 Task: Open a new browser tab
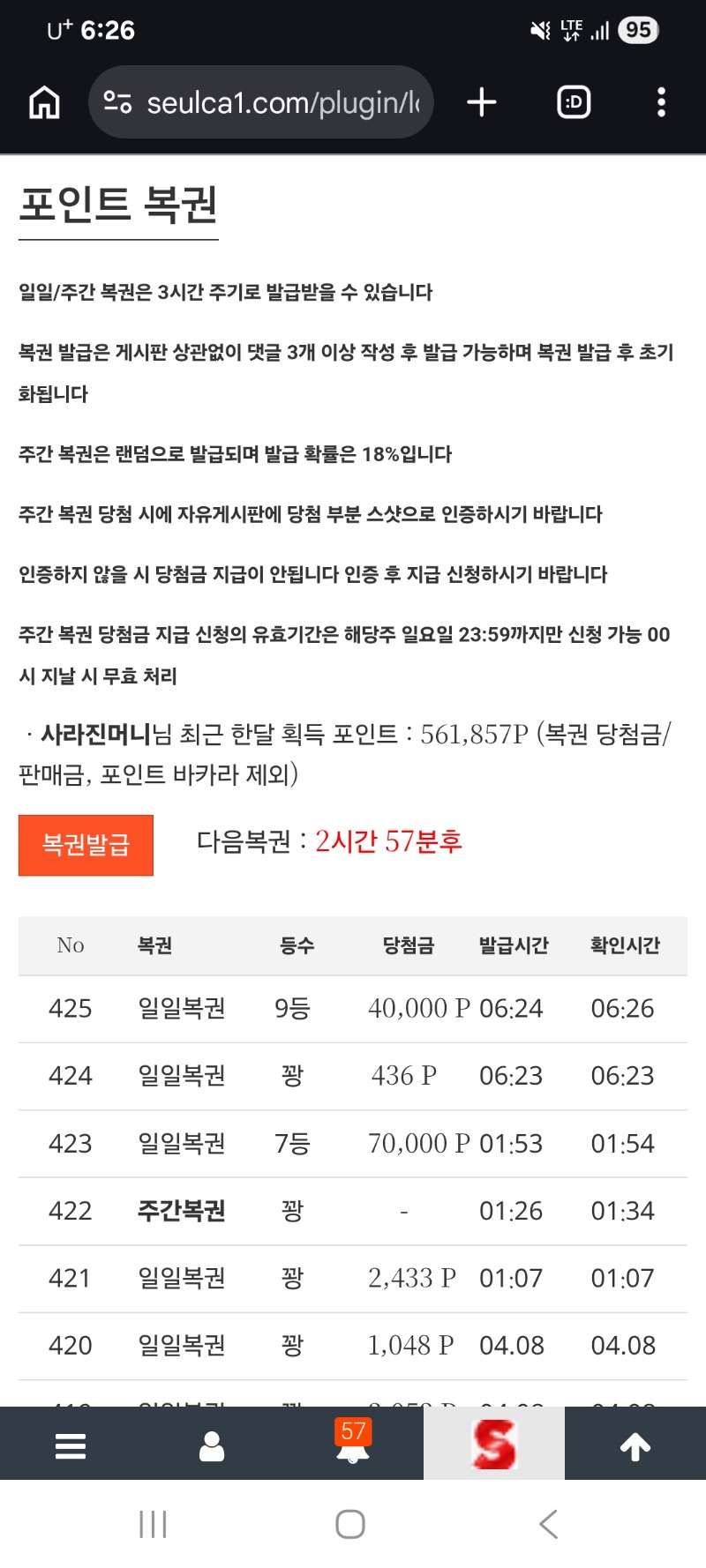(482, 102)
